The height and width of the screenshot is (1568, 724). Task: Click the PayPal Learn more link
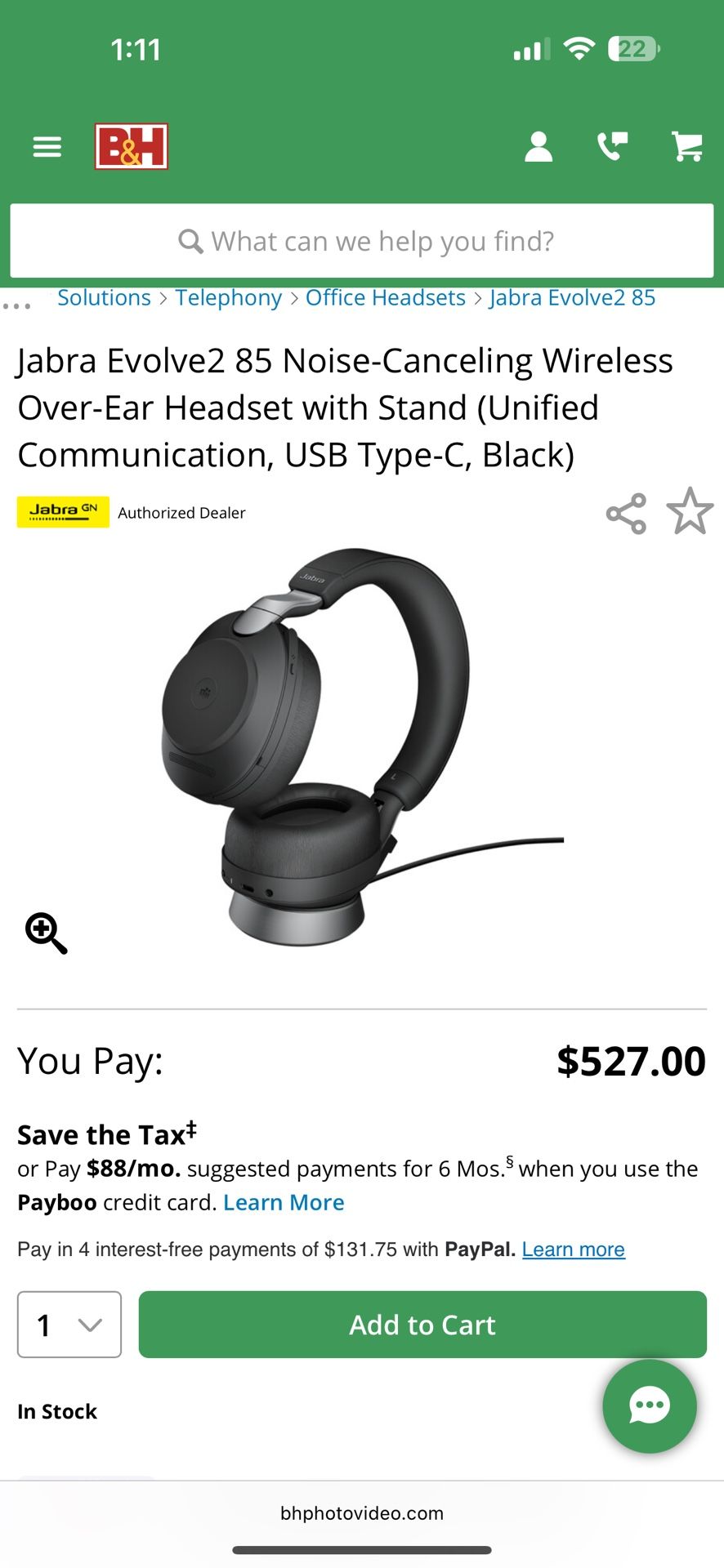[573, 1249]
